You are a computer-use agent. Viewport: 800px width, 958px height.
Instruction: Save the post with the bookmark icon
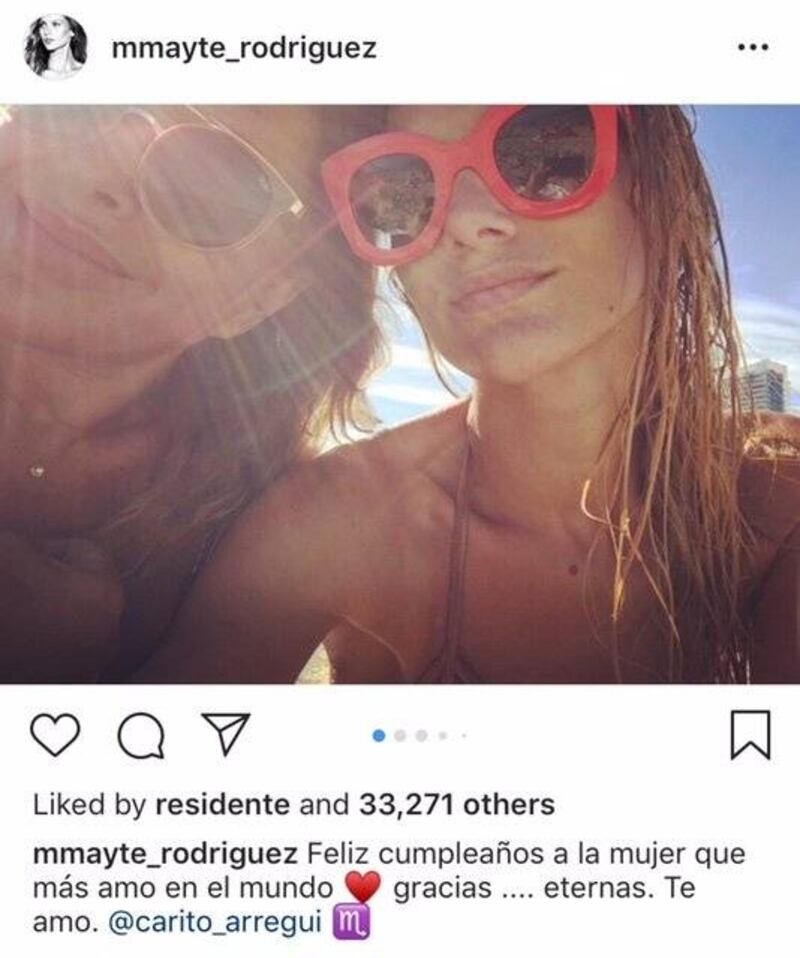(750, 735)
